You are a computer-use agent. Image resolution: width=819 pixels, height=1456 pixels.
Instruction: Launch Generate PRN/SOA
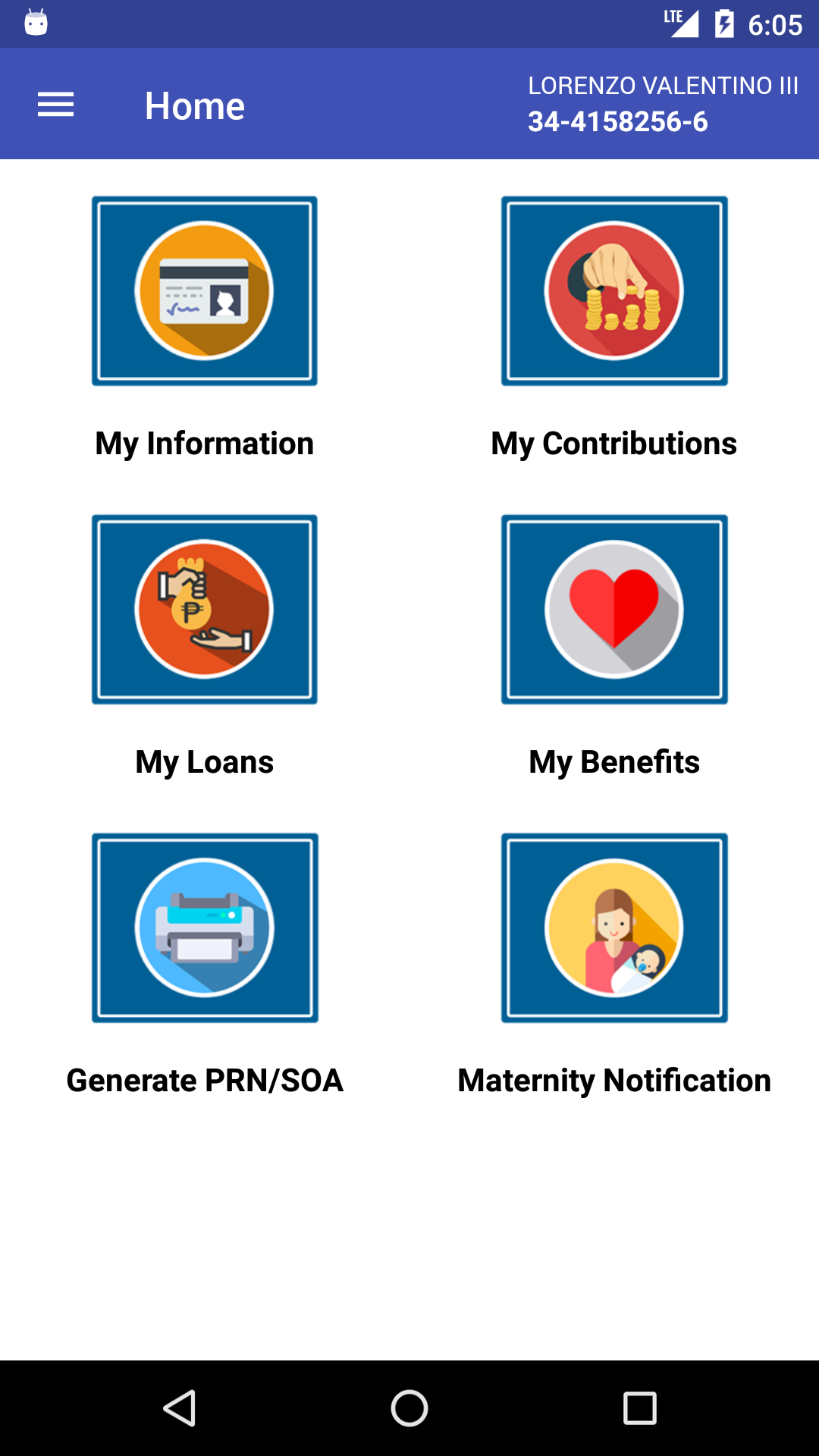205,928
